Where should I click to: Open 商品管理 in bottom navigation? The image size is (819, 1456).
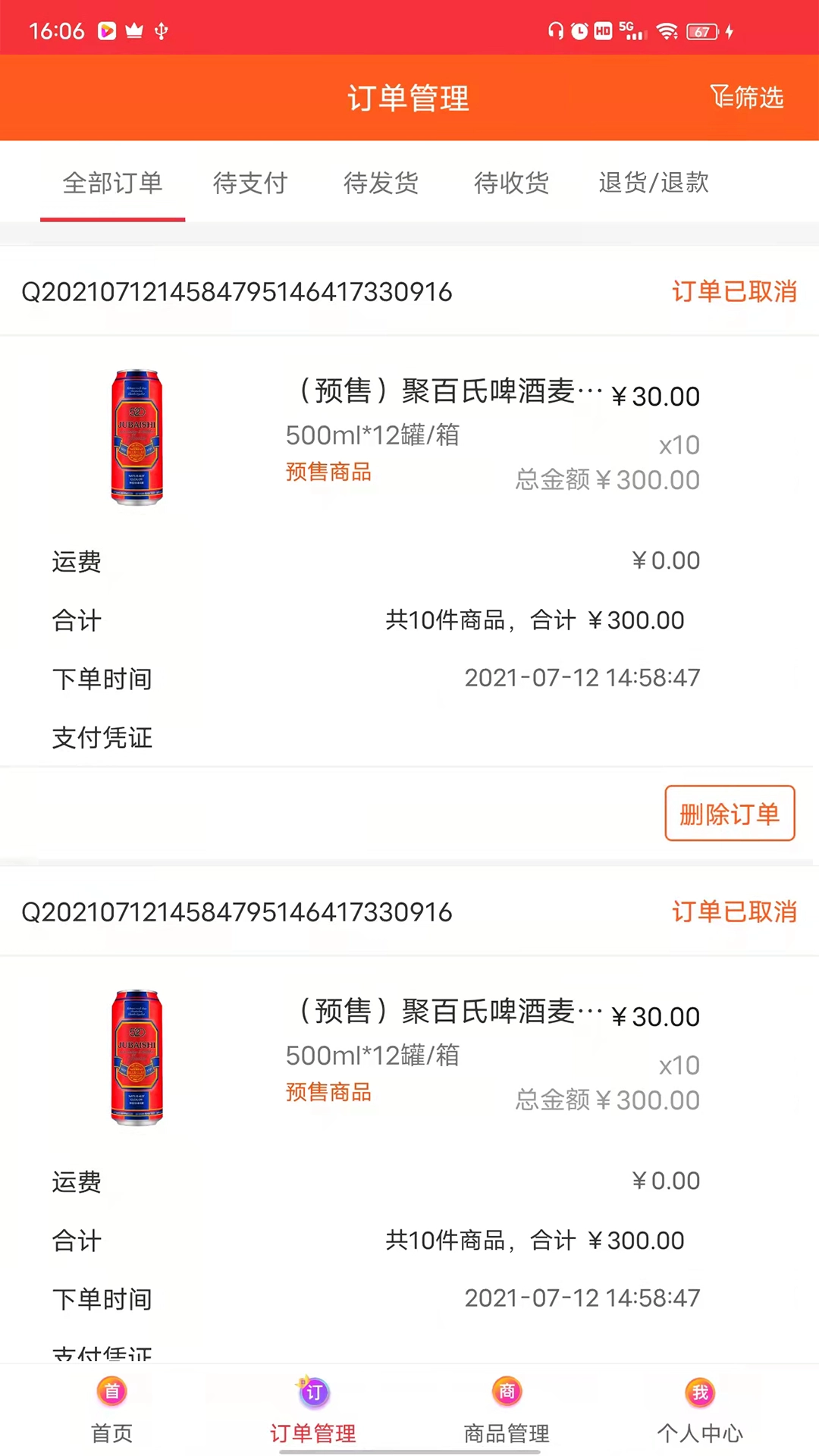tap(507, 1410)
